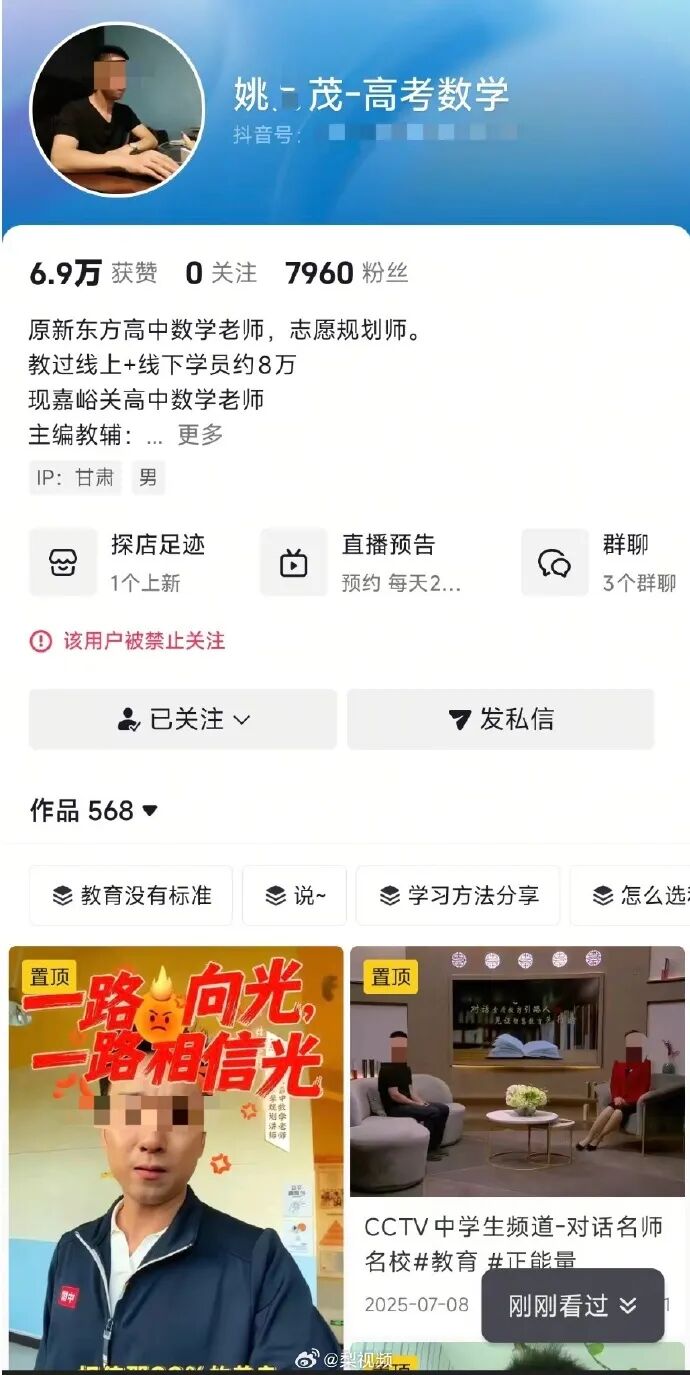Select the 说~ collection chip

coord(294,895)
